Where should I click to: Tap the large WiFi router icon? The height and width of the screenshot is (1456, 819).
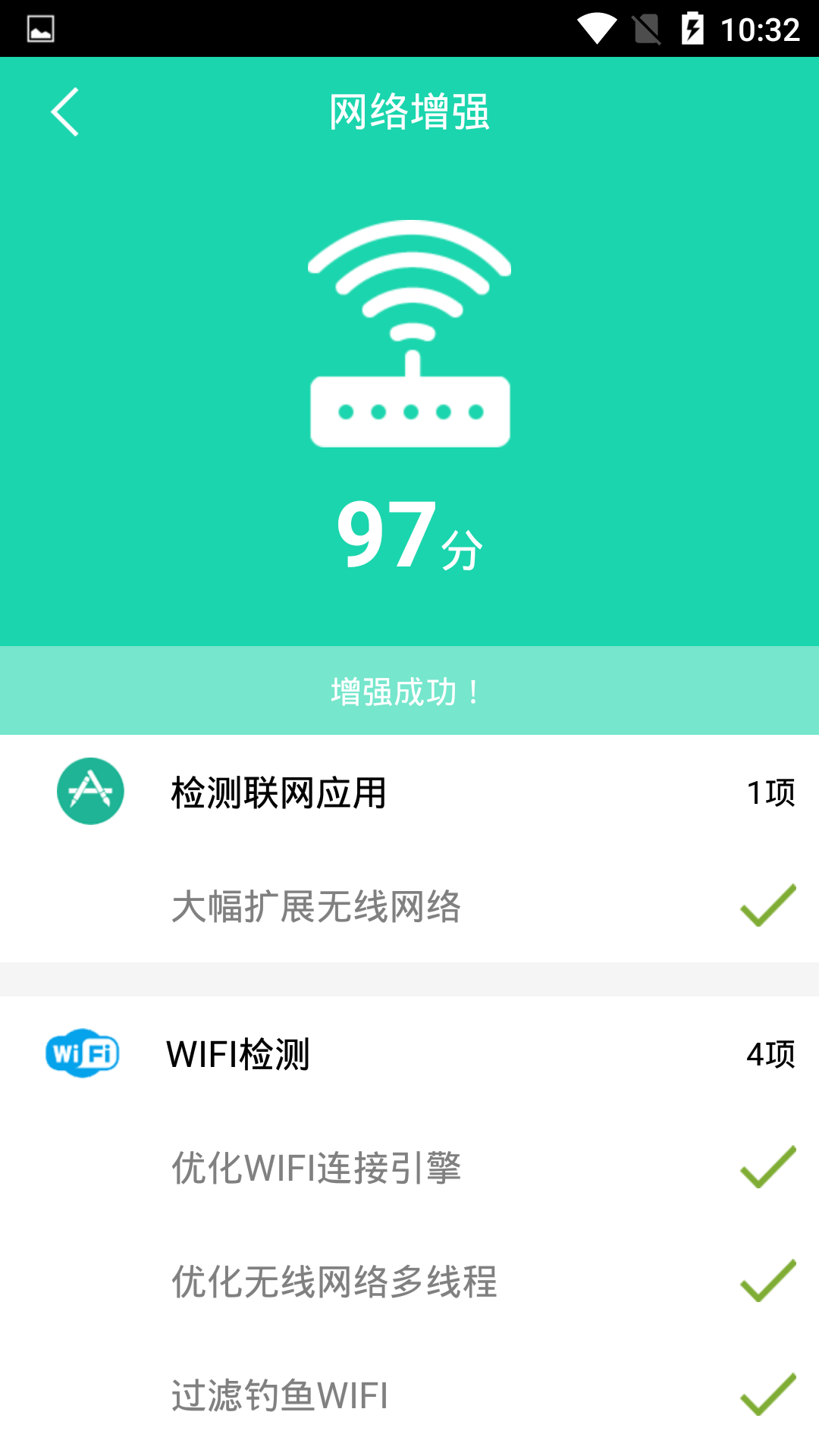[x=409, y=334]
